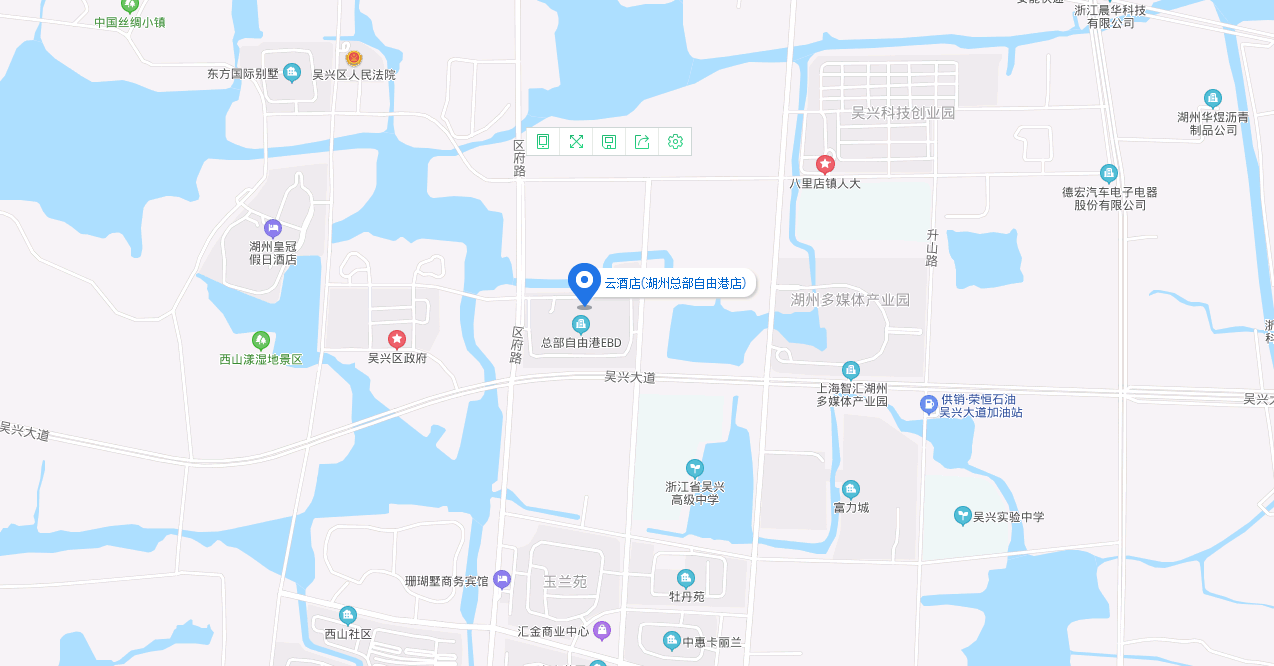
Task: Select the 珊瑚墅商务宾馆 hotel marker
Action: (502, 579)
